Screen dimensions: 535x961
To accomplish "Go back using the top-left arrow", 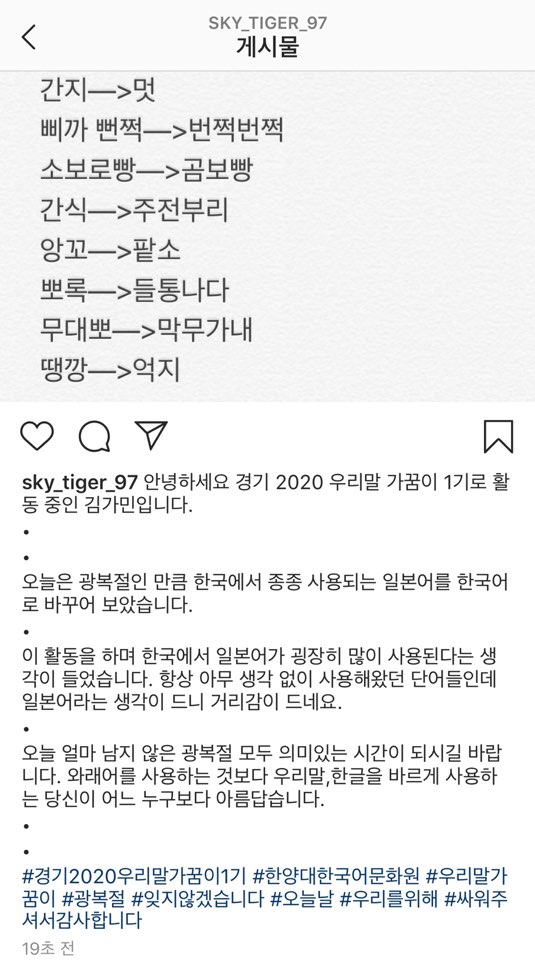I will tap(29, 37).
